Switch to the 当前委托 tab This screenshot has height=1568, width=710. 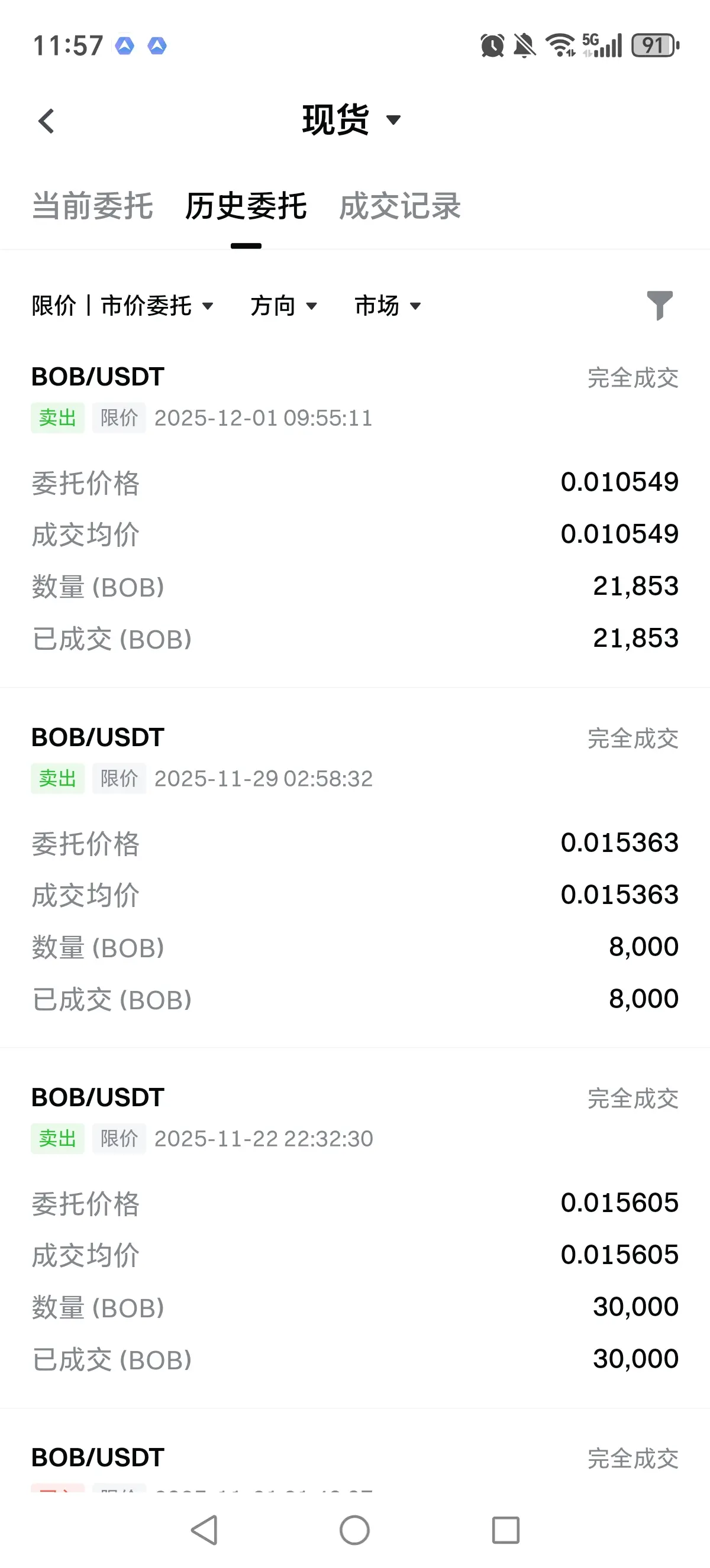(92, 206)
